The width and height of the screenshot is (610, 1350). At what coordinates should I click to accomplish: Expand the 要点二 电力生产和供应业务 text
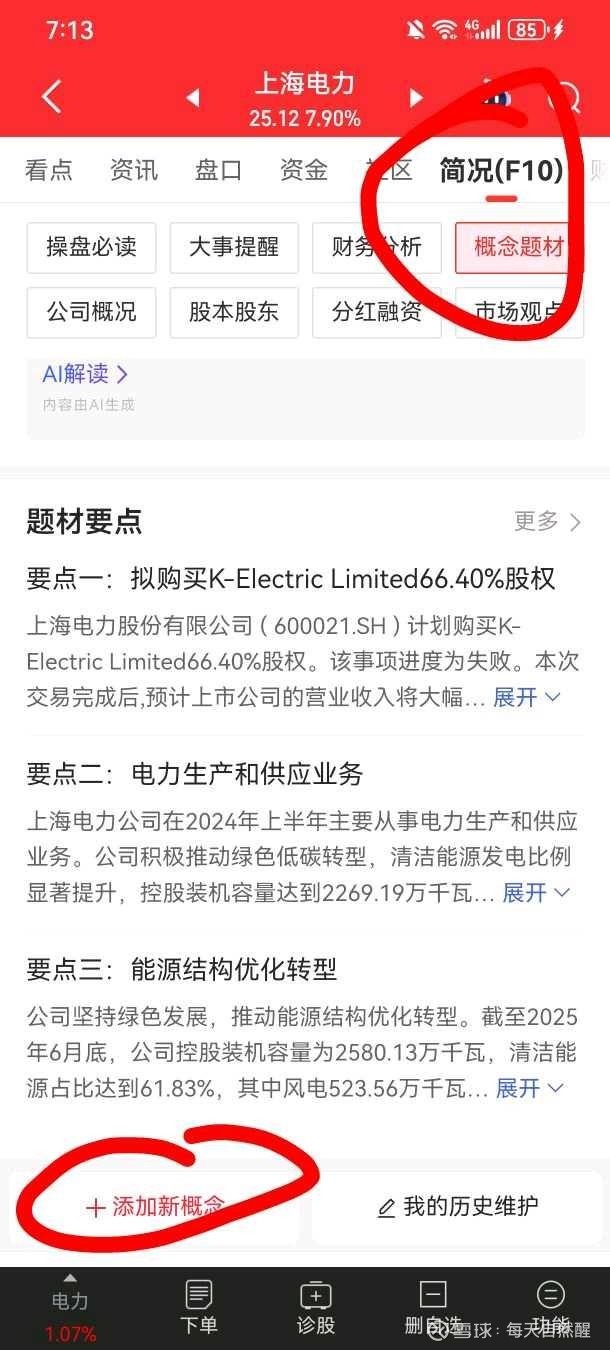[x=536, y=892]
